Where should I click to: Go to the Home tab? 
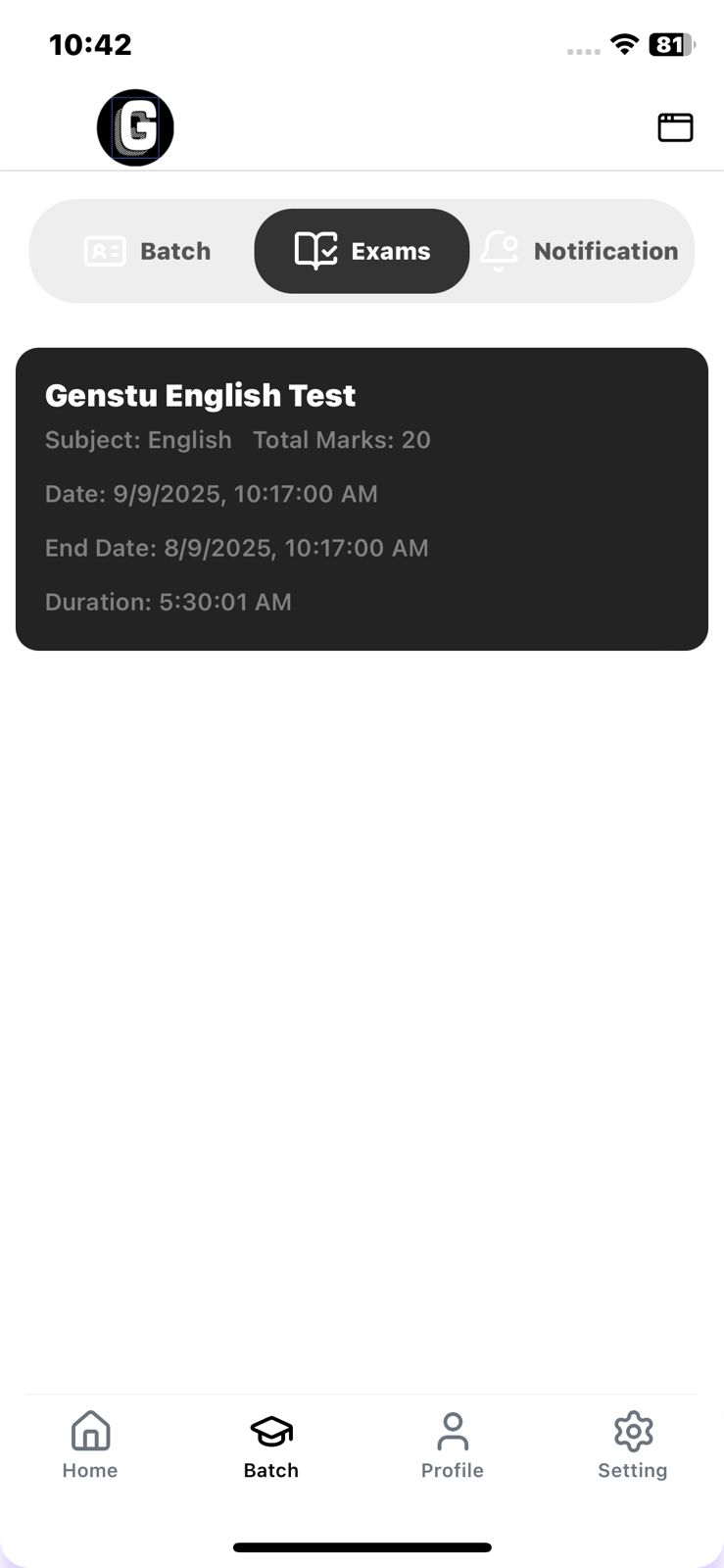pyautogui.click(x=90, y=1445)
